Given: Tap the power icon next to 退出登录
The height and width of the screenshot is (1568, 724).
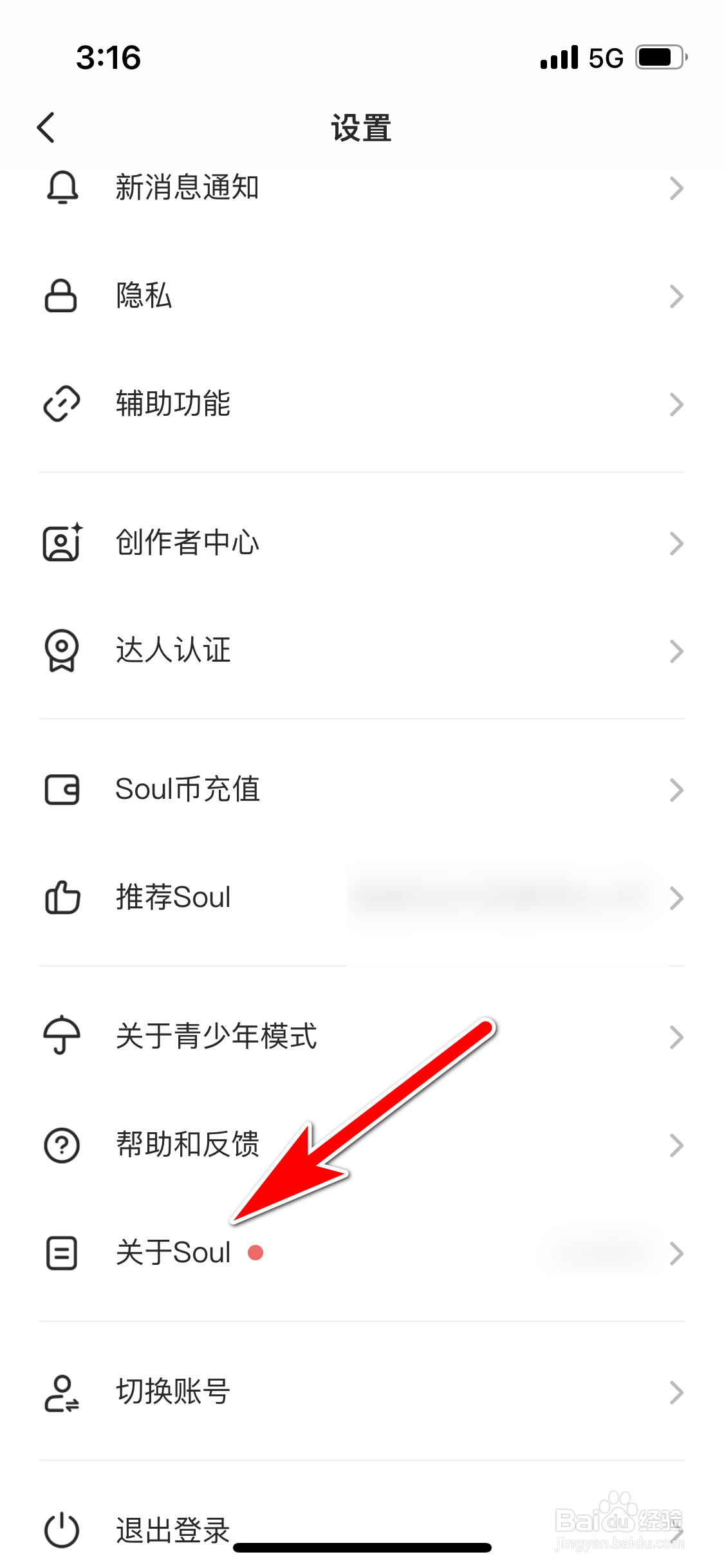Looking at the screenshot, I should 61,1531.
